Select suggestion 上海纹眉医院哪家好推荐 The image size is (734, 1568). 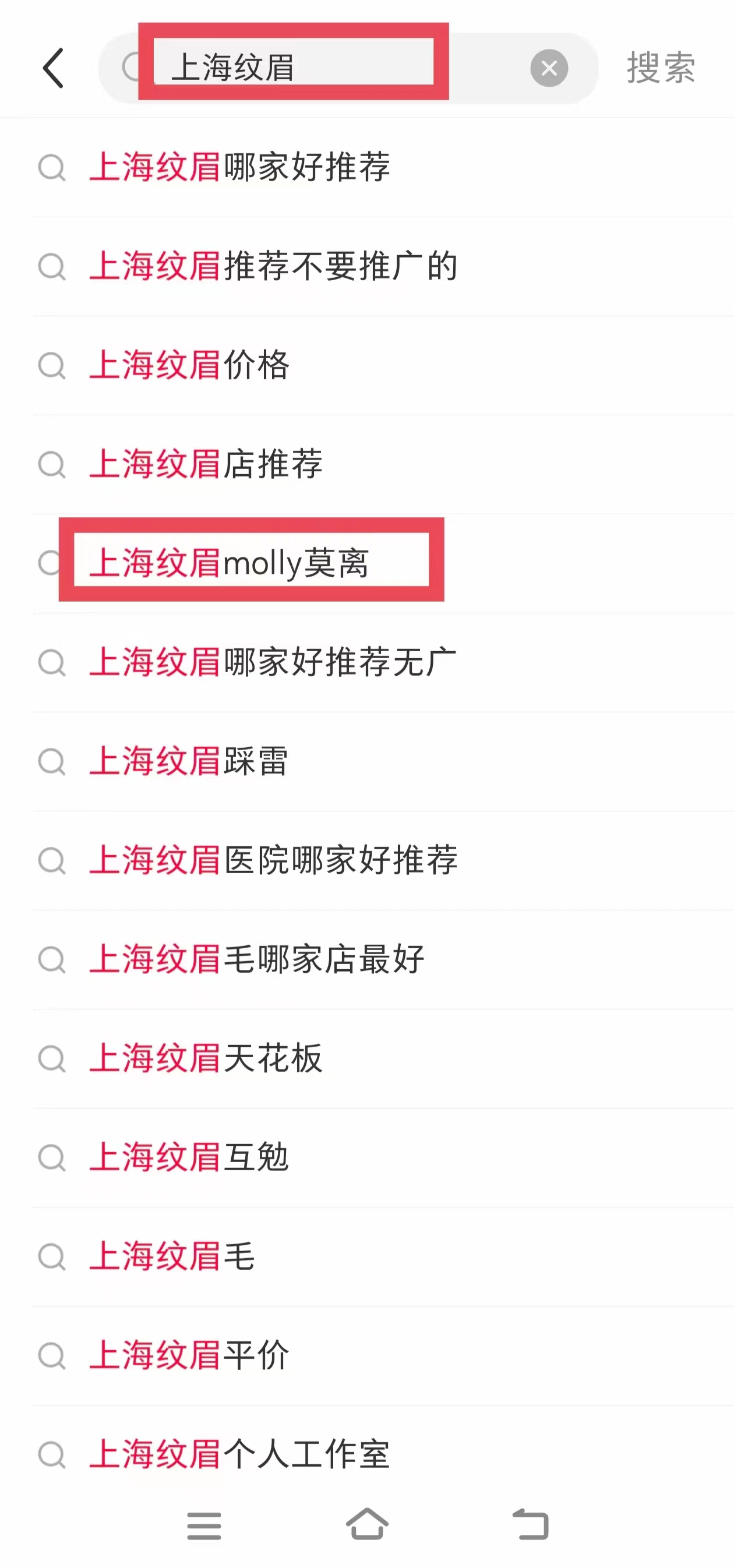[274, 861]
